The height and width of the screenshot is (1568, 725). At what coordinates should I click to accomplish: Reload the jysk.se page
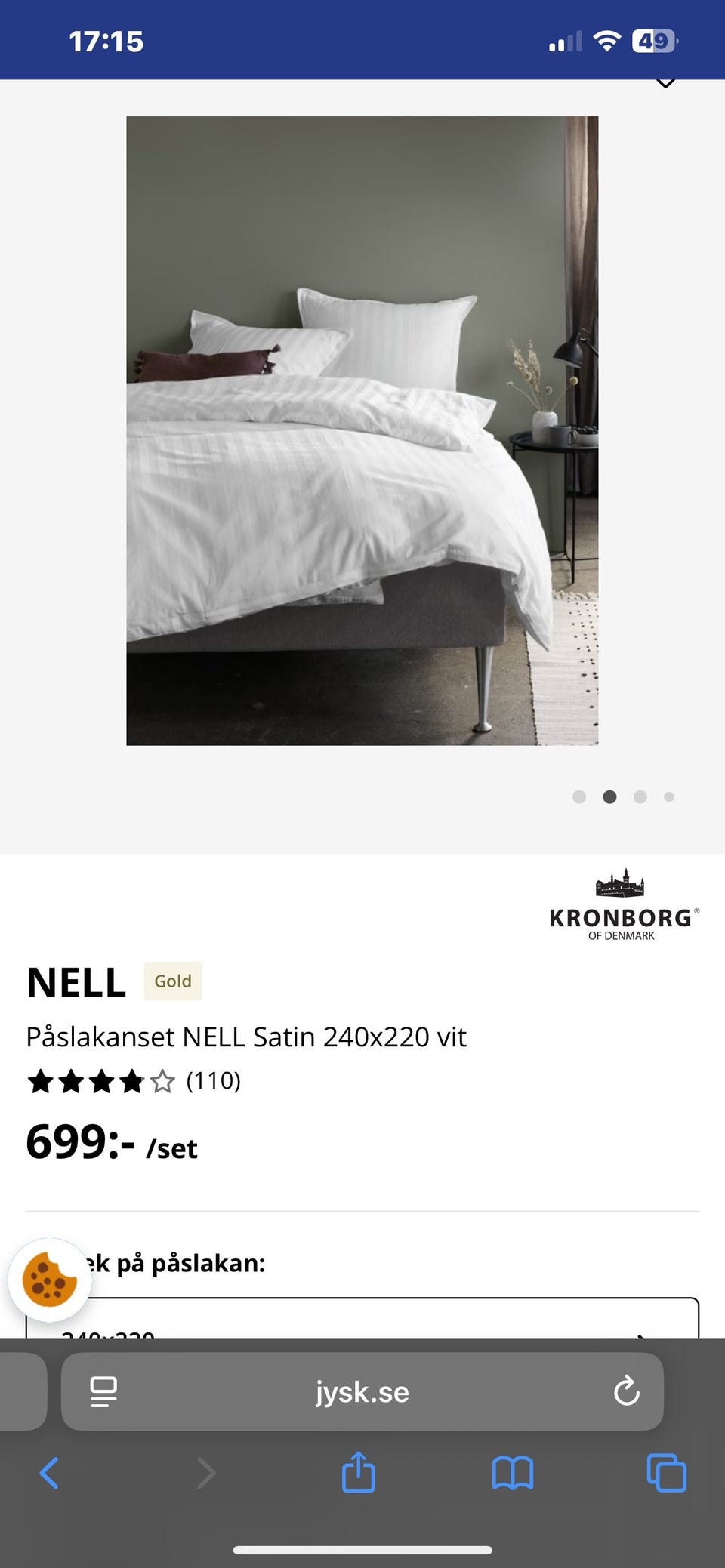click(626, 1391)
